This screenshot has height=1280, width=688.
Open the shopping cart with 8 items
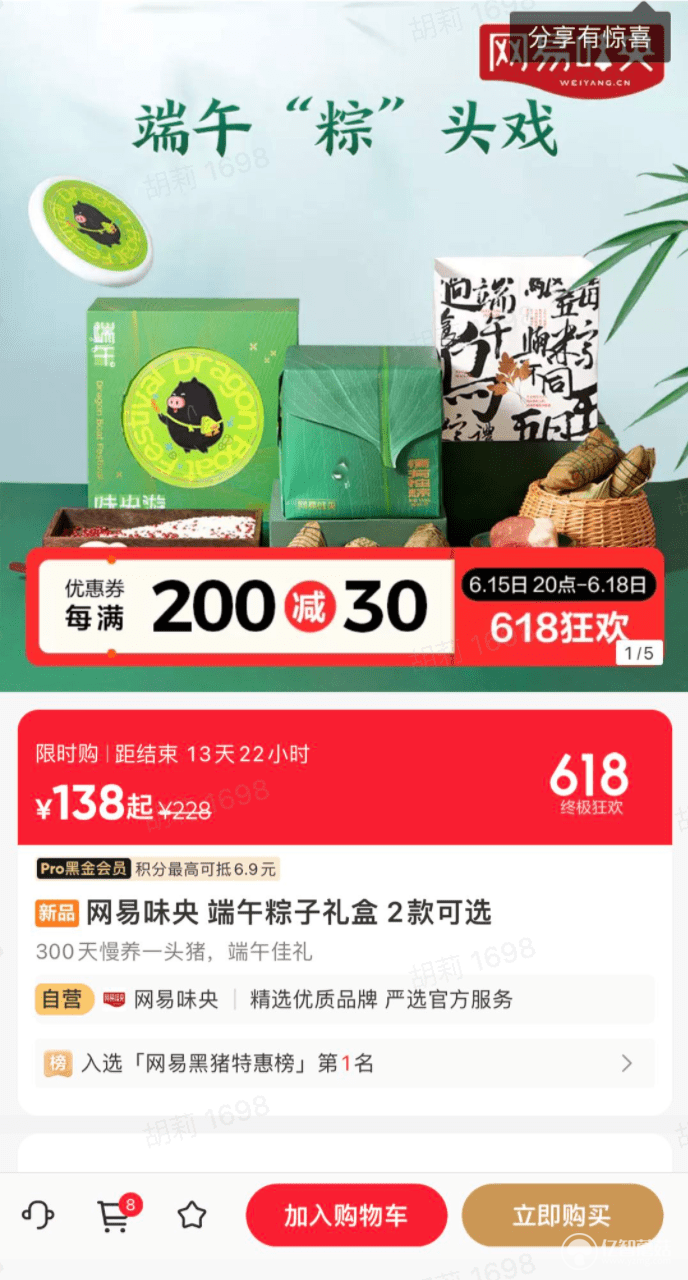tap(113, 1215)
